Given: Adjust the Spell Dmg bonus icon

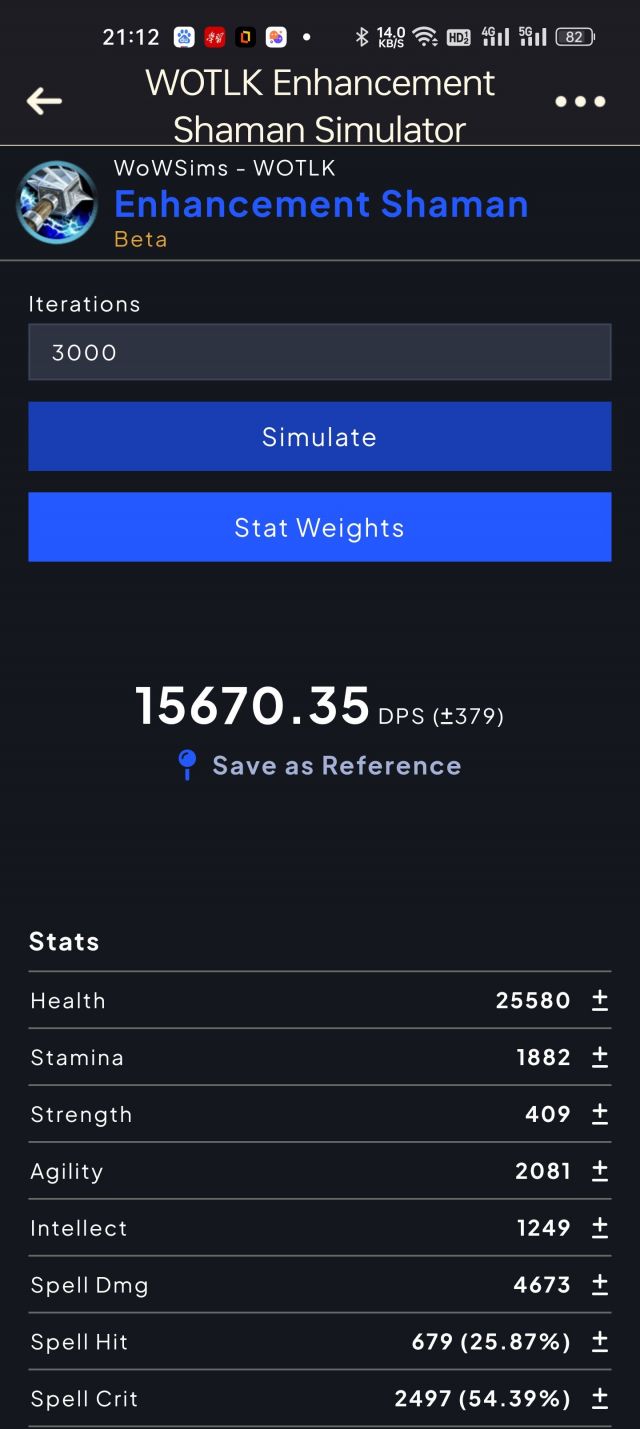Looking at the screenshot, I should click(x=600, y=1285).
